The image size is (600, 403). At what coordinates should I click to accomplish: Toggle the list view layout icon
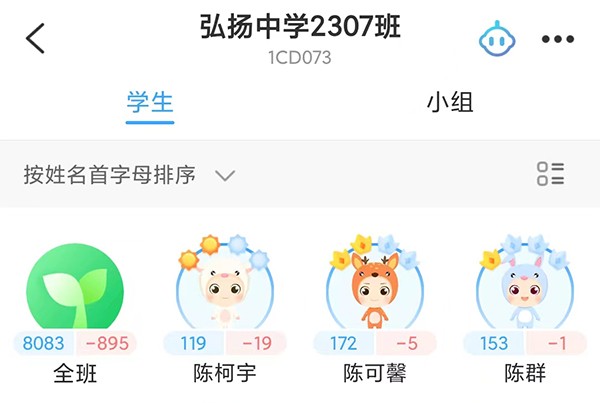(550, 174)
